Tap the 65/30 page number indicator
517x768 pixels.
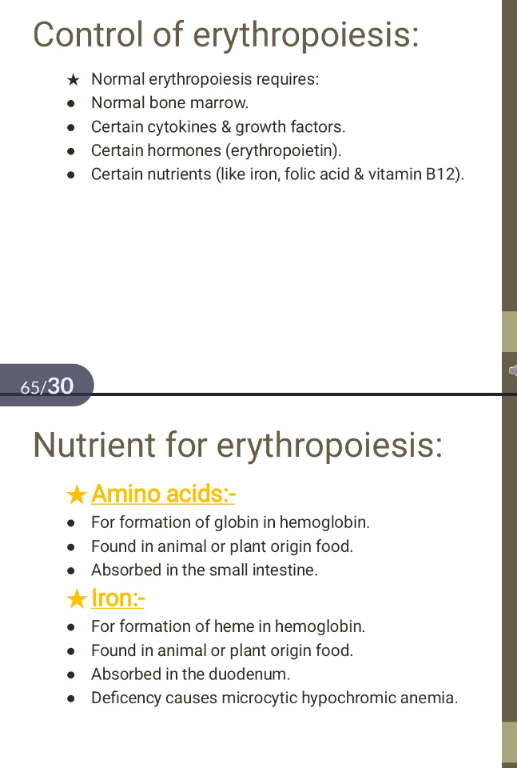tap(46, 385)
